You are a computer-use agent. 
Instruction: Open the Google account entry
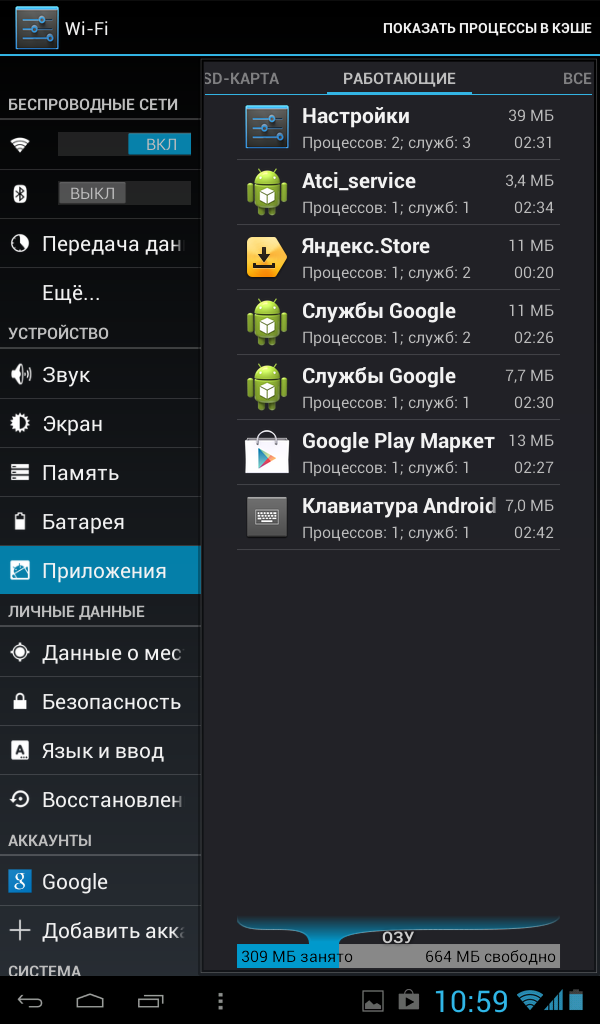coord(100,881)
